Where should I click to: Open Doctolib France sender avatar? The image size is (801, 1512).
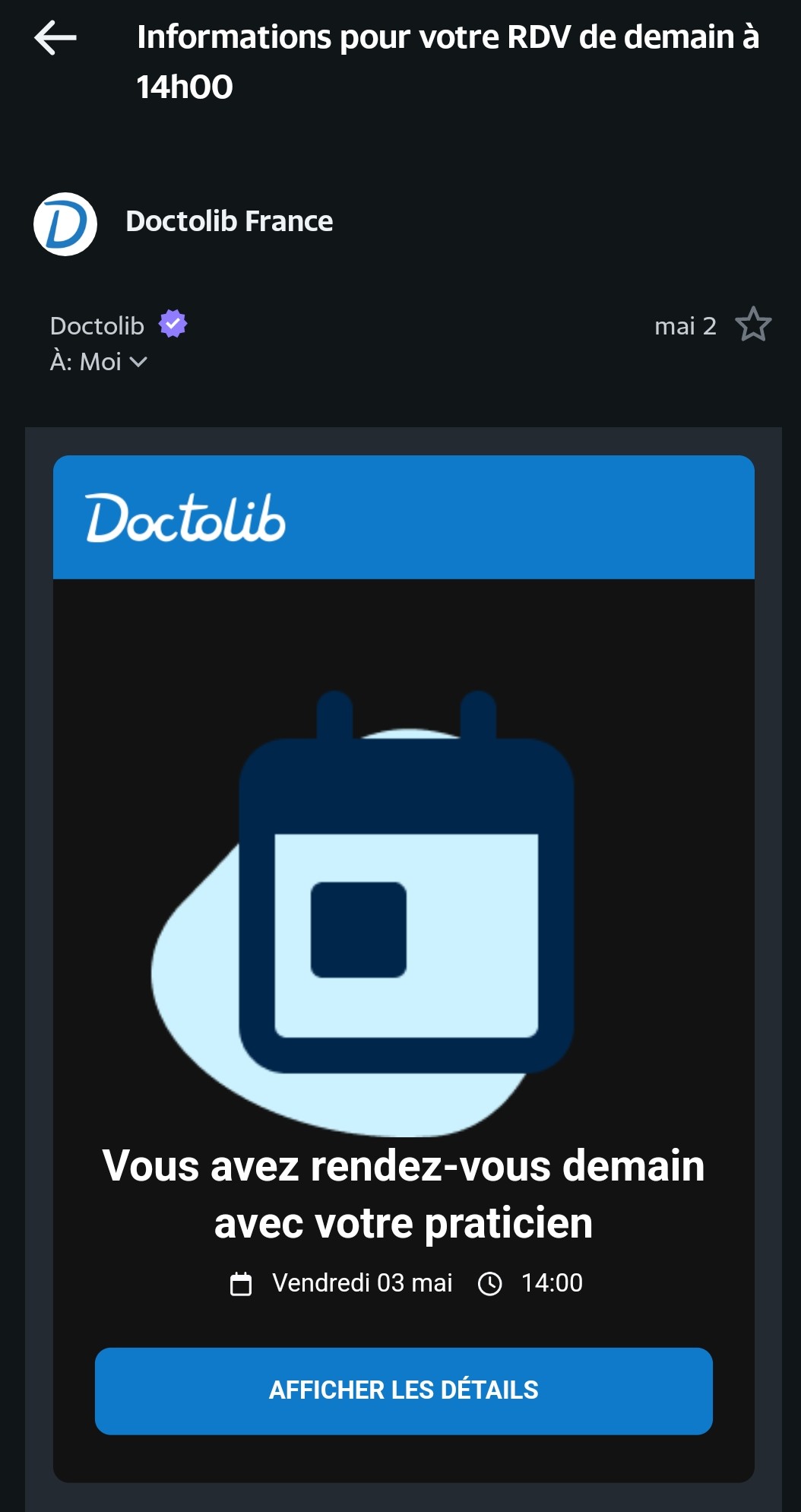point(65,223)
